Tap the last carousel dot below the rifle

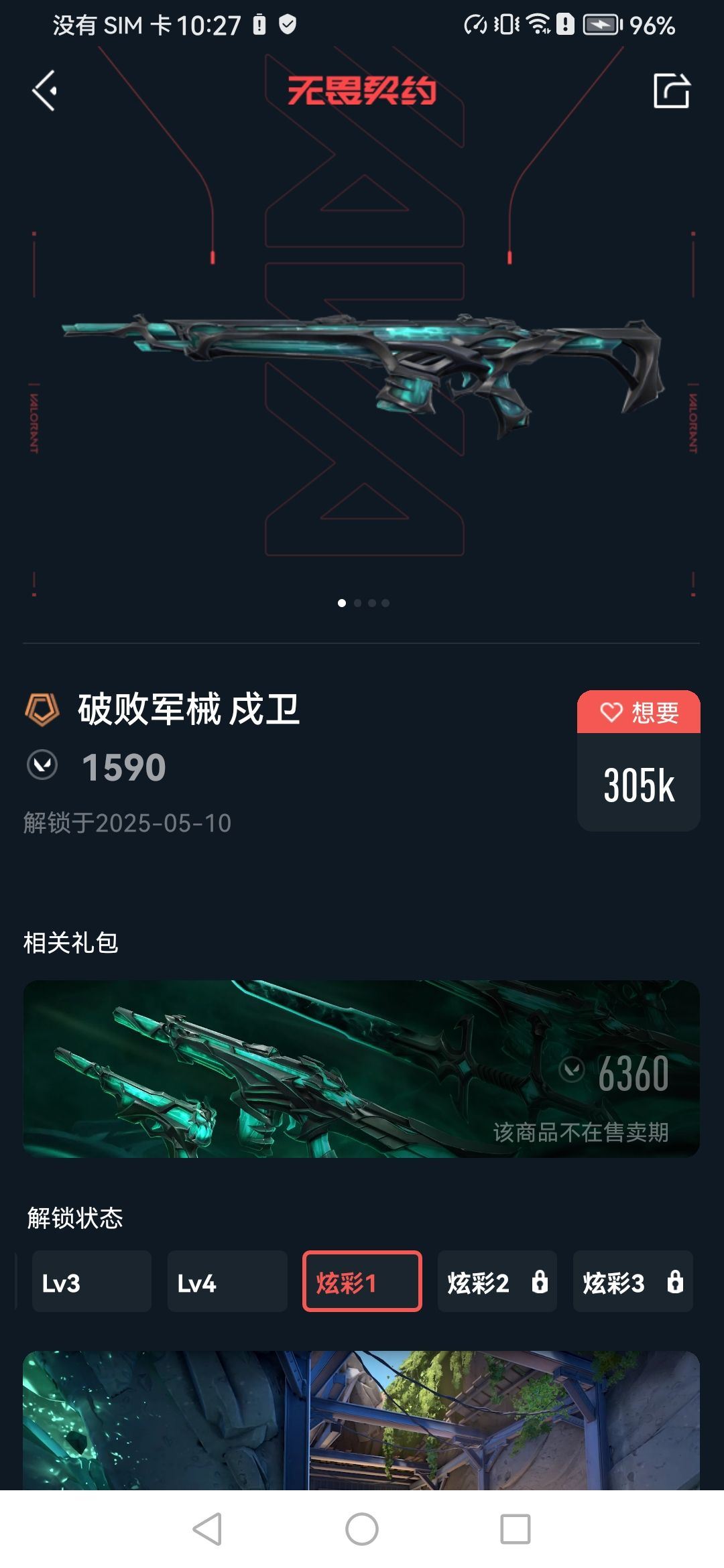(385, 603)
